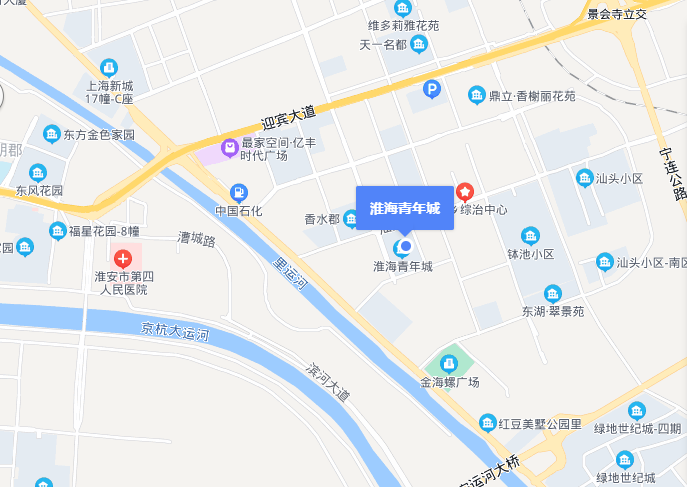Select the 东方金色家园 marker
Viewport: 687px width, 487px height.
click(x=51, y=133)
